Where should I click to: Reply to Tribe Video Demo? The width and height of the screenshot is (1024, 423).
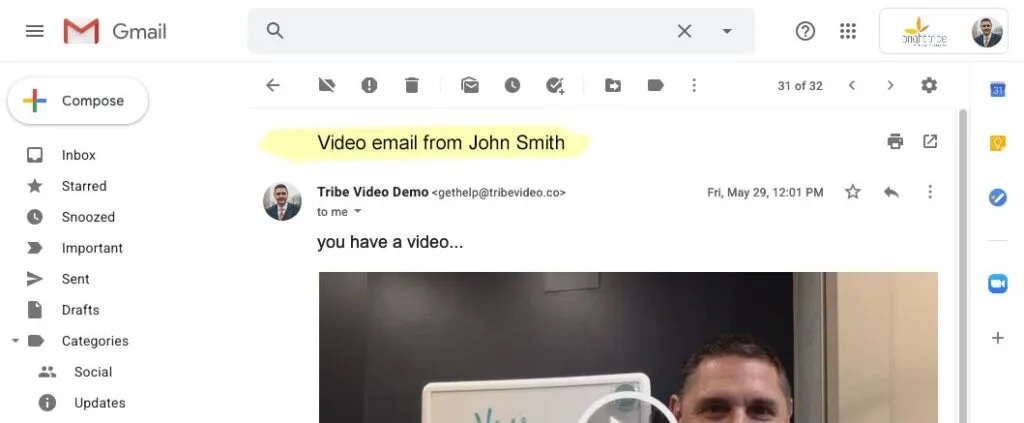891,192
